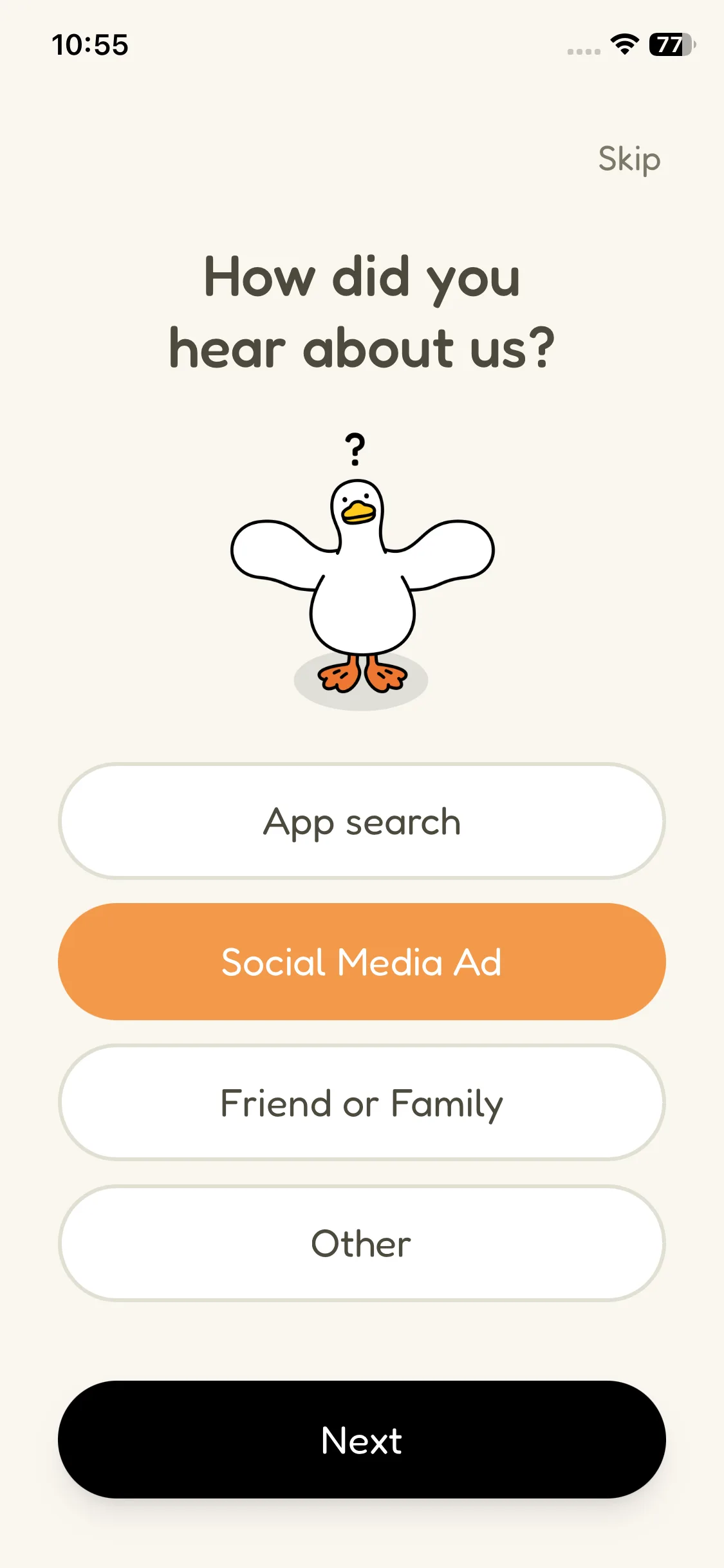This screenshot has width=724, height=1568.
Task: Pick Friend or Family option
Action: click(x=362, y=1103)
